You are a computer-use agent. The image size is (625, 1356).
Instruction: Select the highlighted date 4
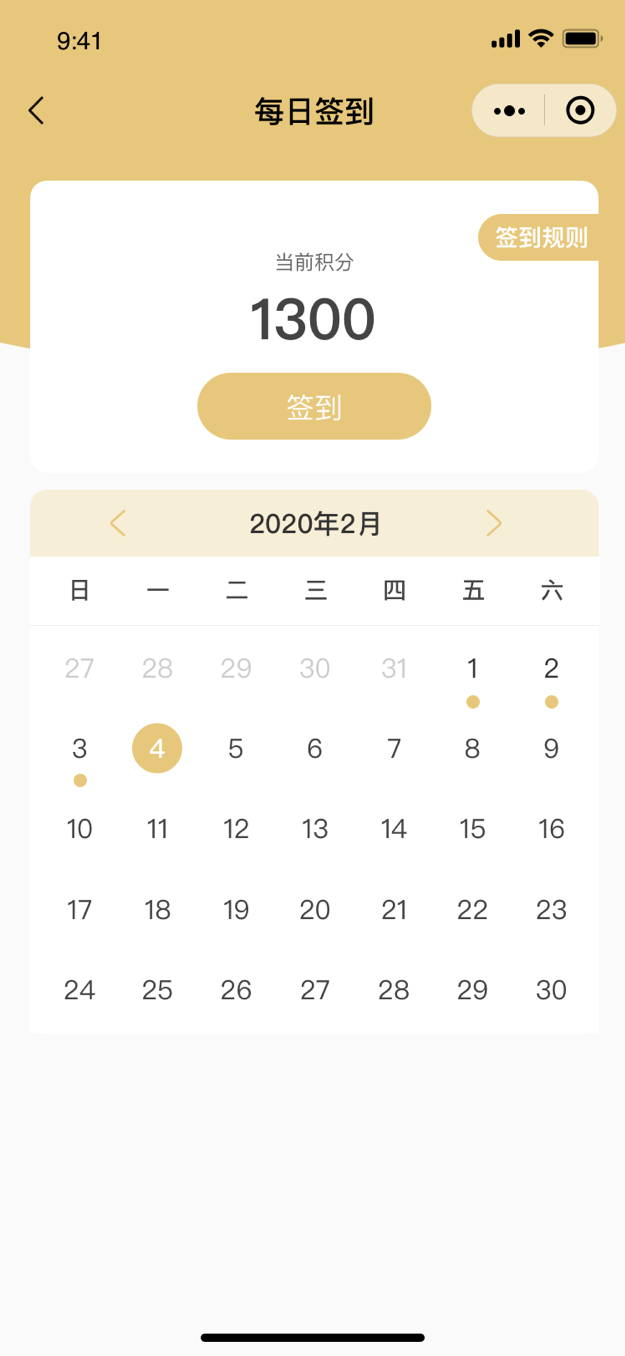tap(157, 748)
